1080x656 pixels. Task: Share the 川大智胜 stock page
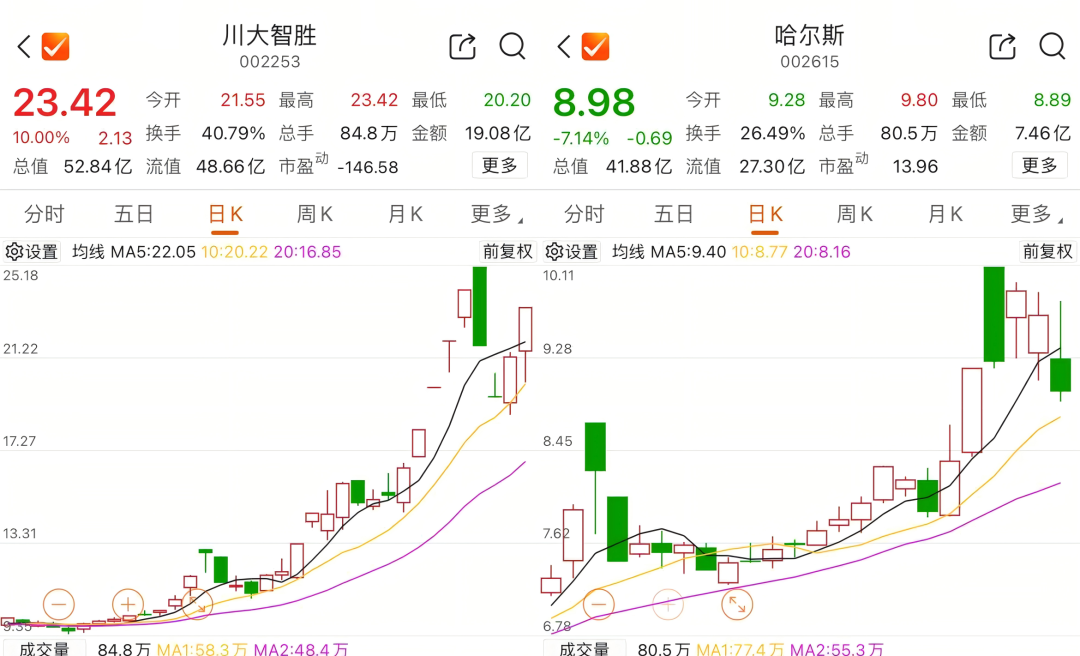(x=462, y=46)
